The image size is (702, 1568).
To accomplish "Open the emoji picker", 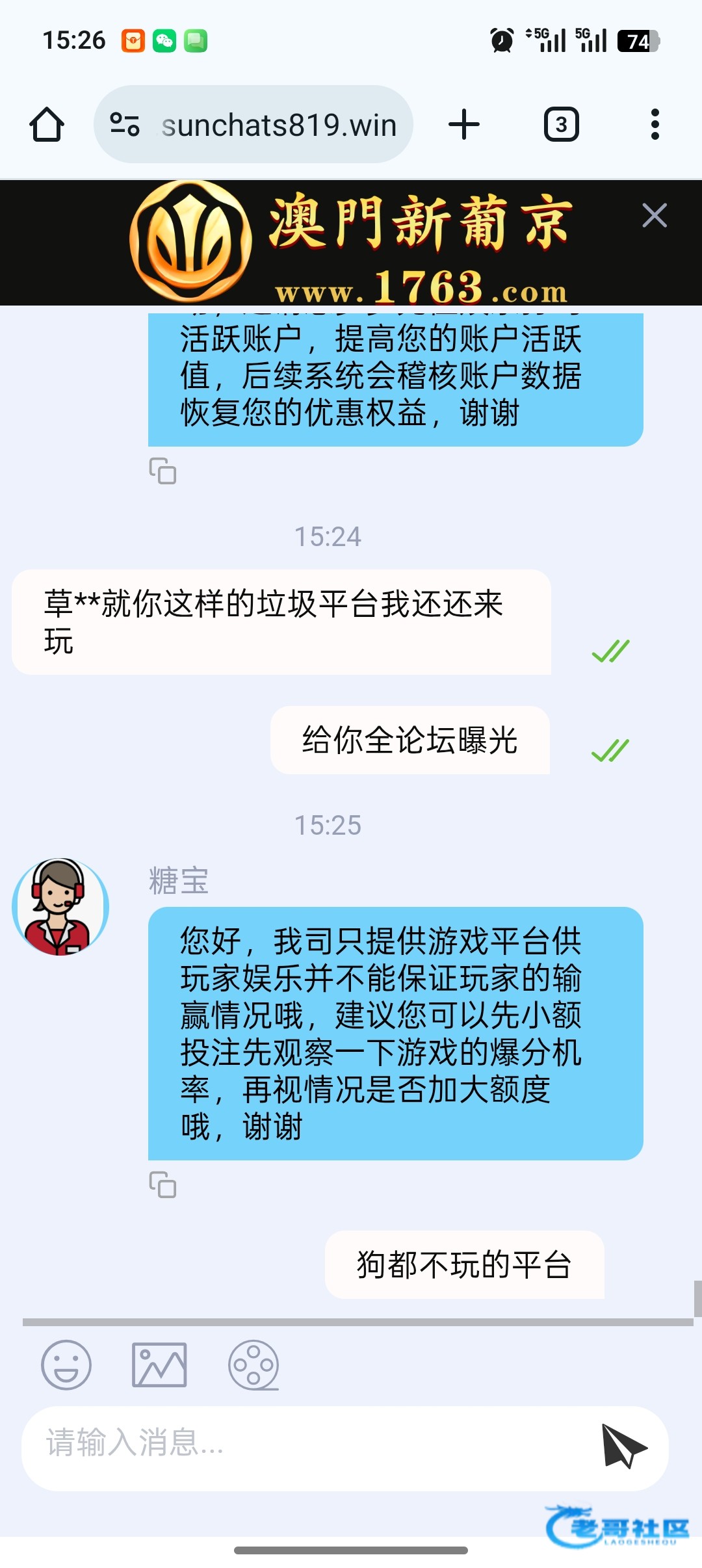I will tap(66, 1365).
